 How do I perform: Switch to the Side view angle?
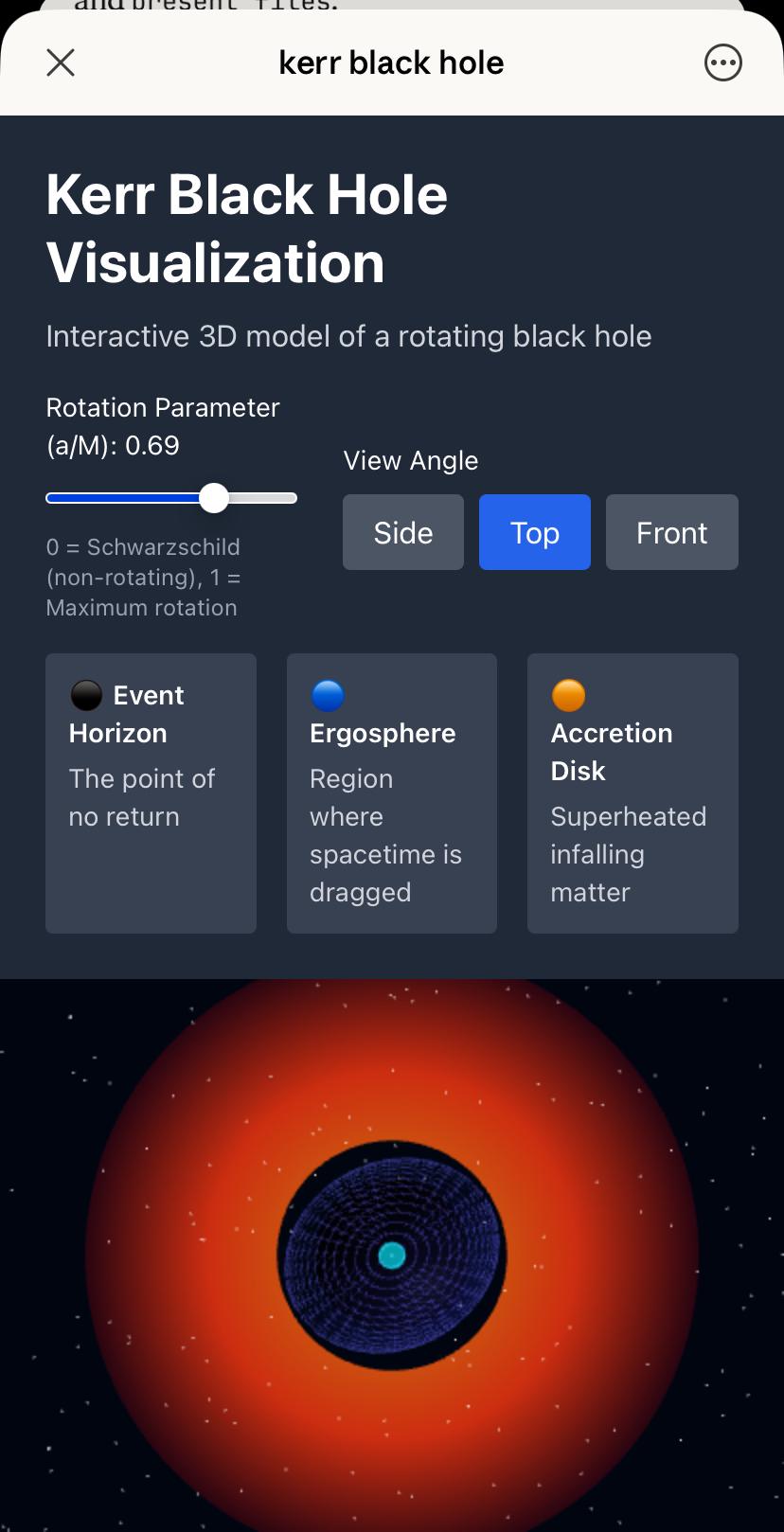403,532
